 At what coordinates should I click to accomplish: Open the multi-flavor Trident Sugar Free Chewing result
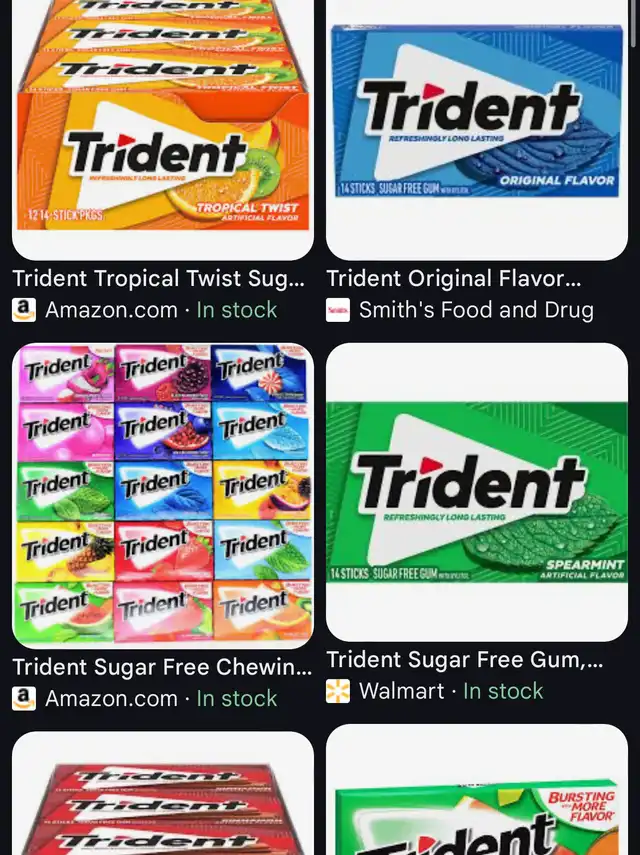pyautogui.click(x=163, y=495)
